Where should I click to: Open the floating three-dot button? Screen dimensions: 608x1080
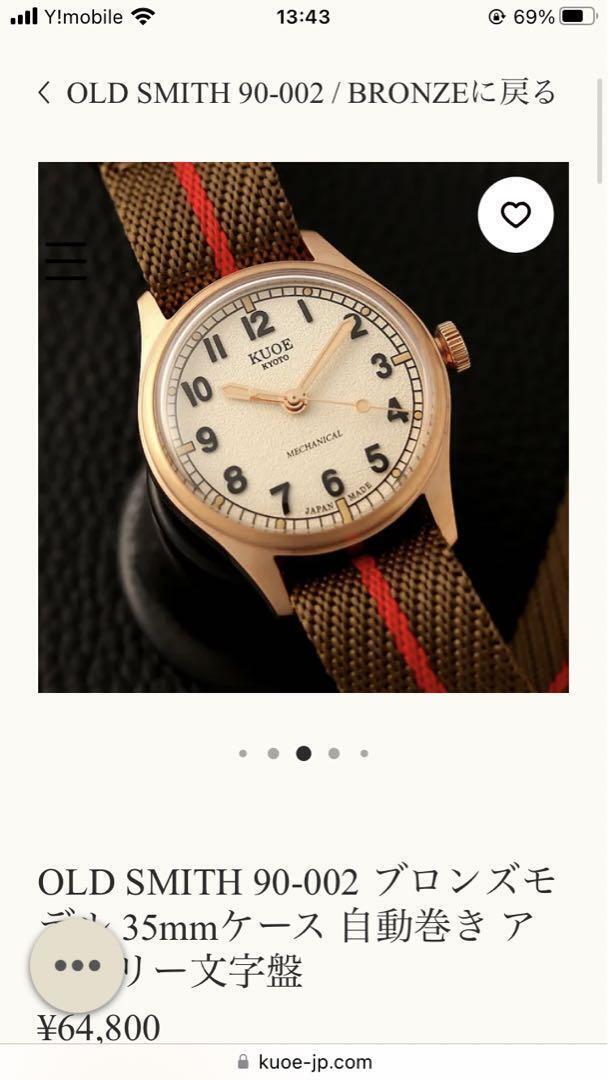coord(78,965)
